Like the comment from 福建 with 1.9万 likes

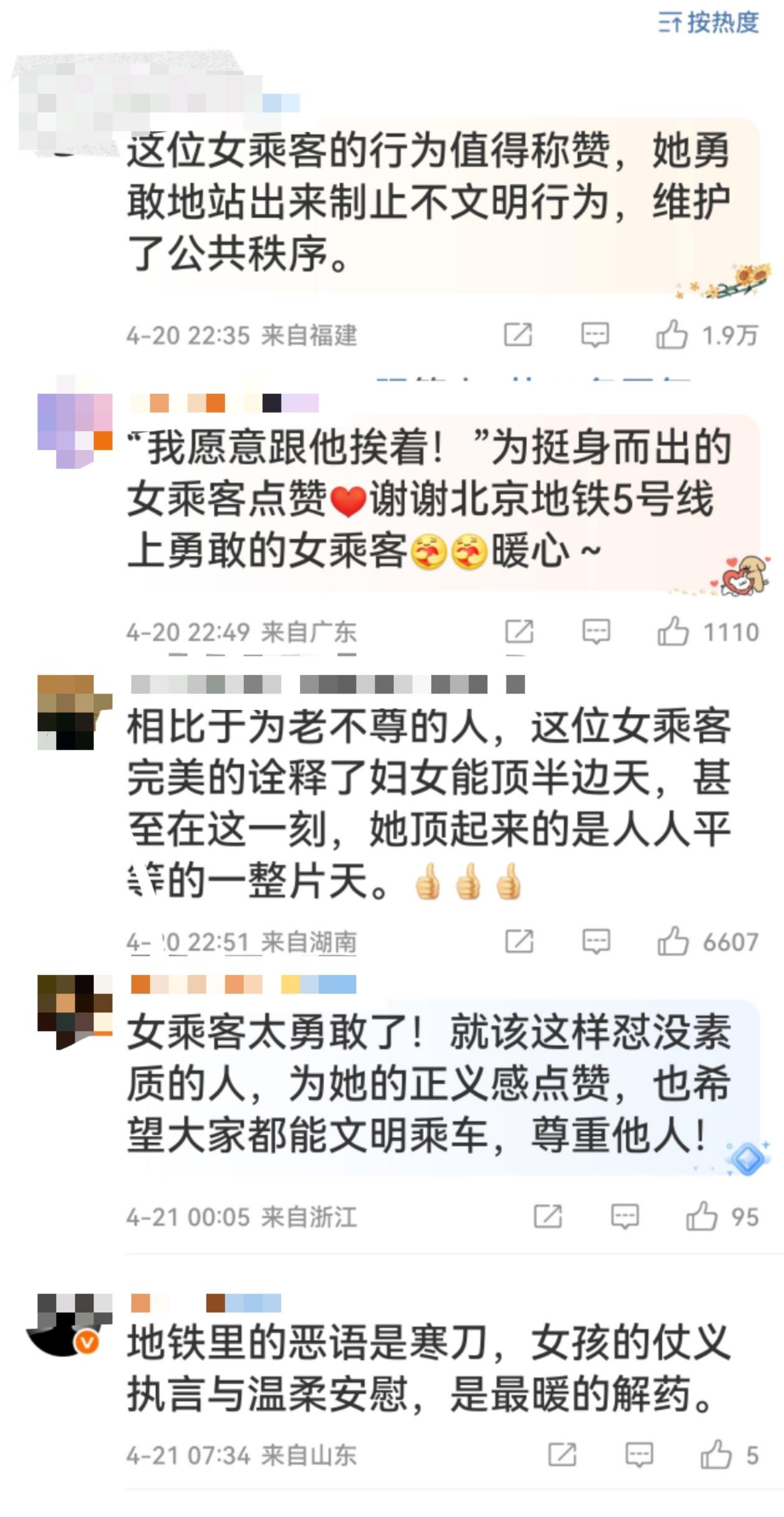coord(672,335)
